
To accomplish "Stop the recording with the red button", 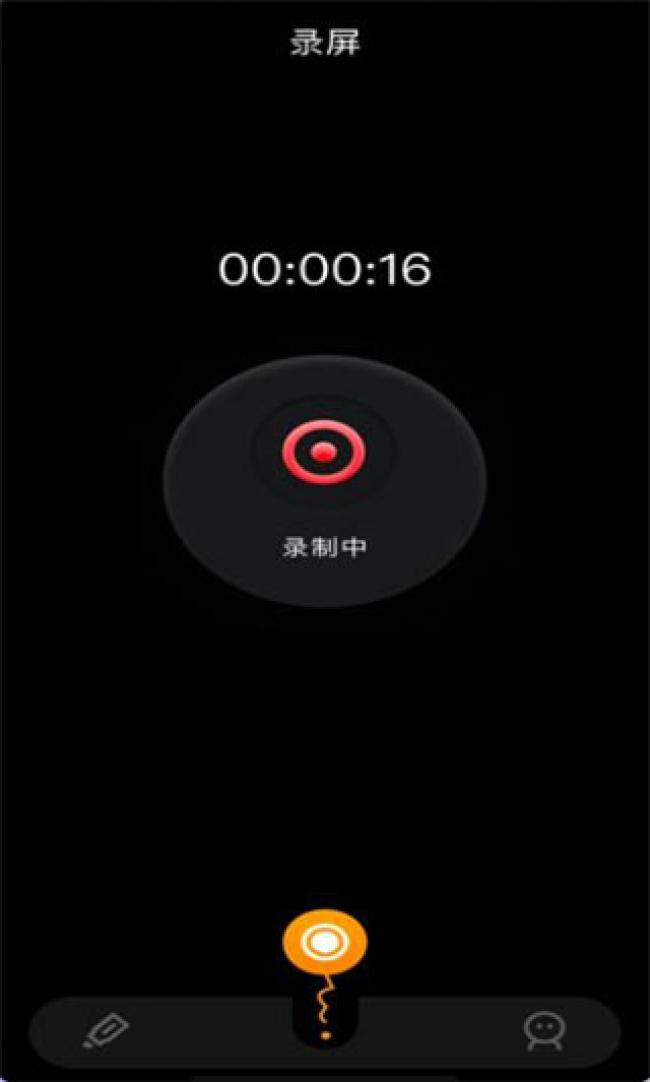I will point(324,453).
